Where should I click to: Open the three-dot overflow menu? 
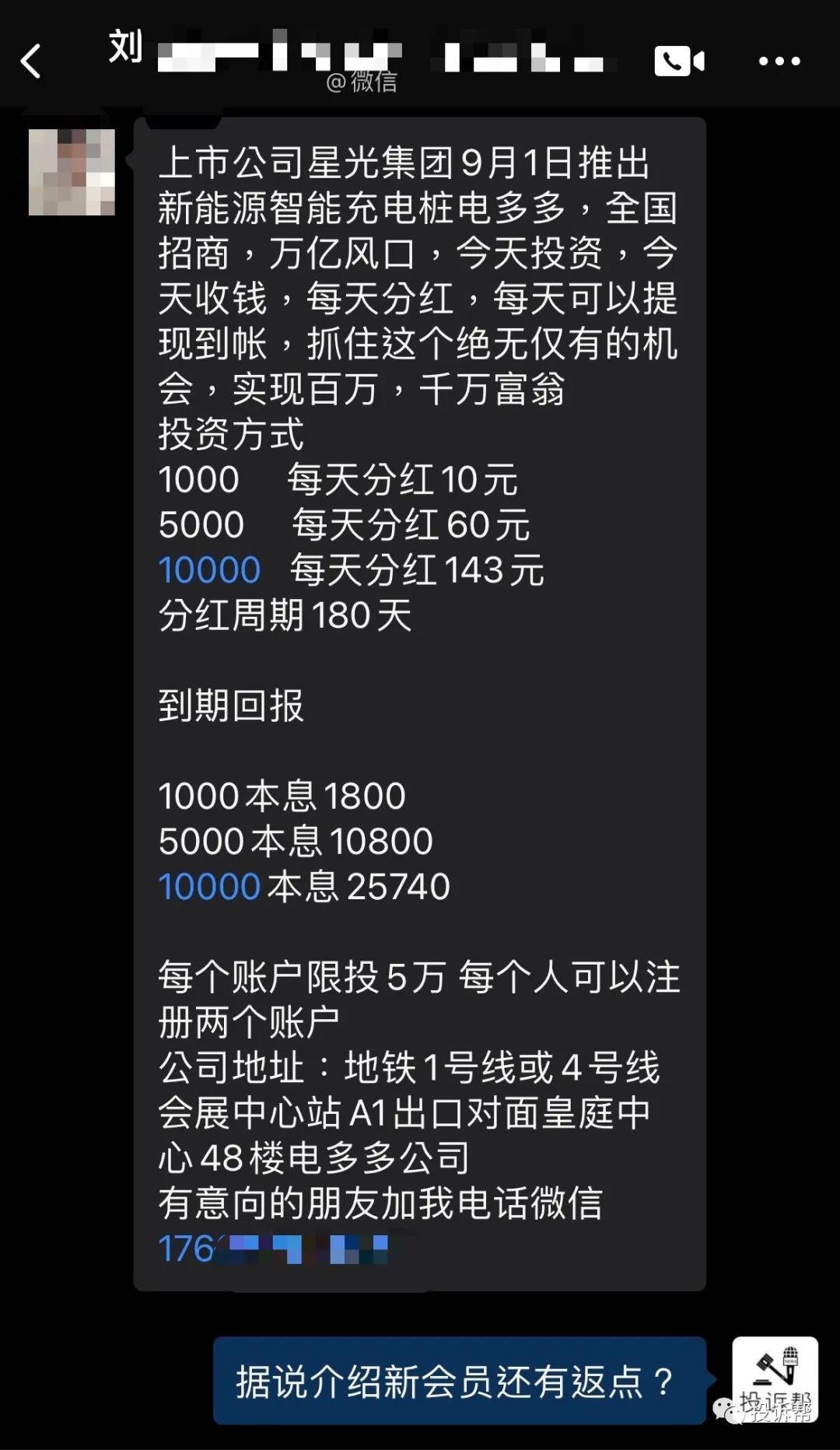(x=779, y=61)
